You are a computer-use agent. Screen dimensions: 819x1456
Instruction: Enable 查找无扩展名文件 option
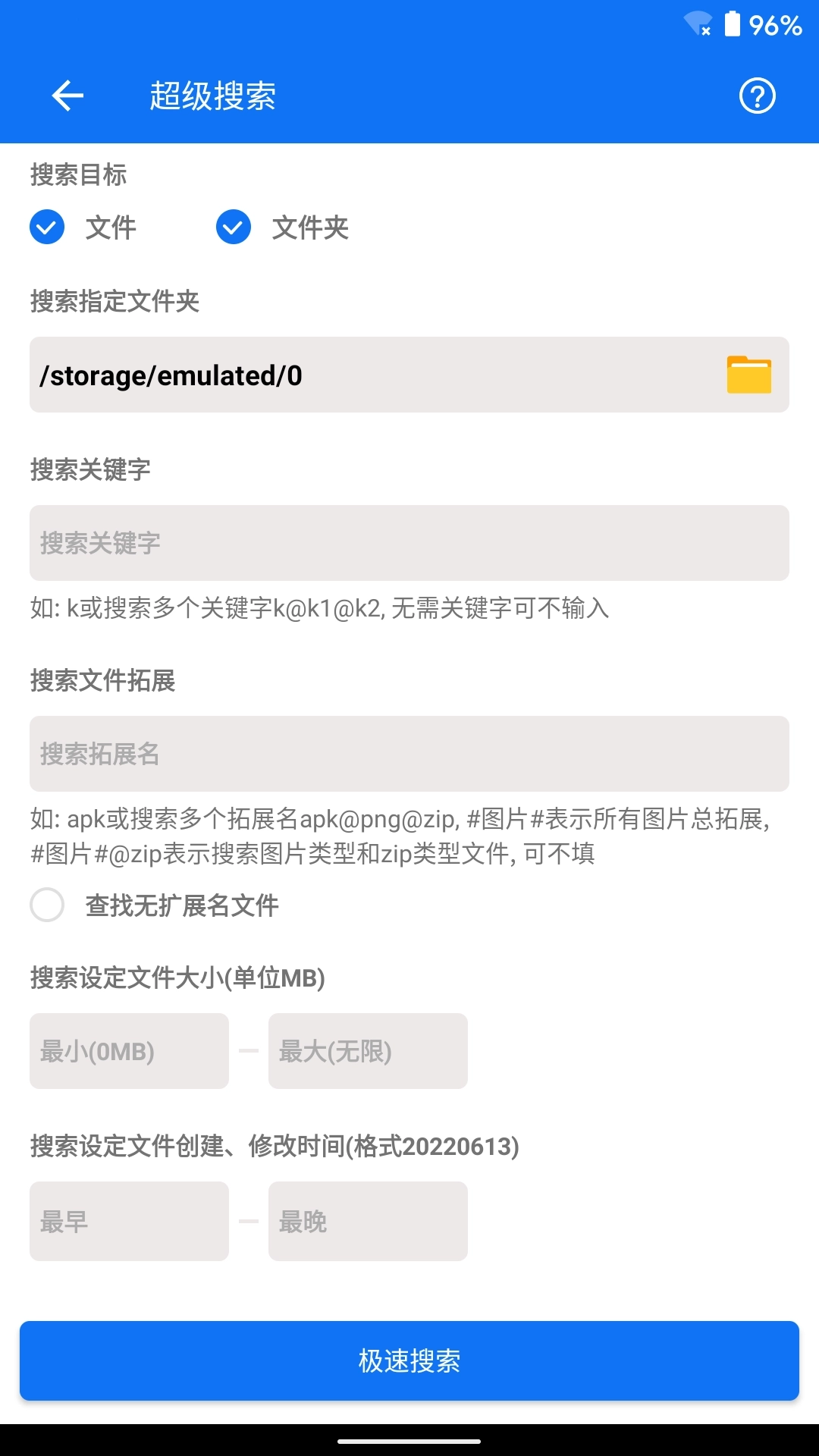click(x=46, y=904)
